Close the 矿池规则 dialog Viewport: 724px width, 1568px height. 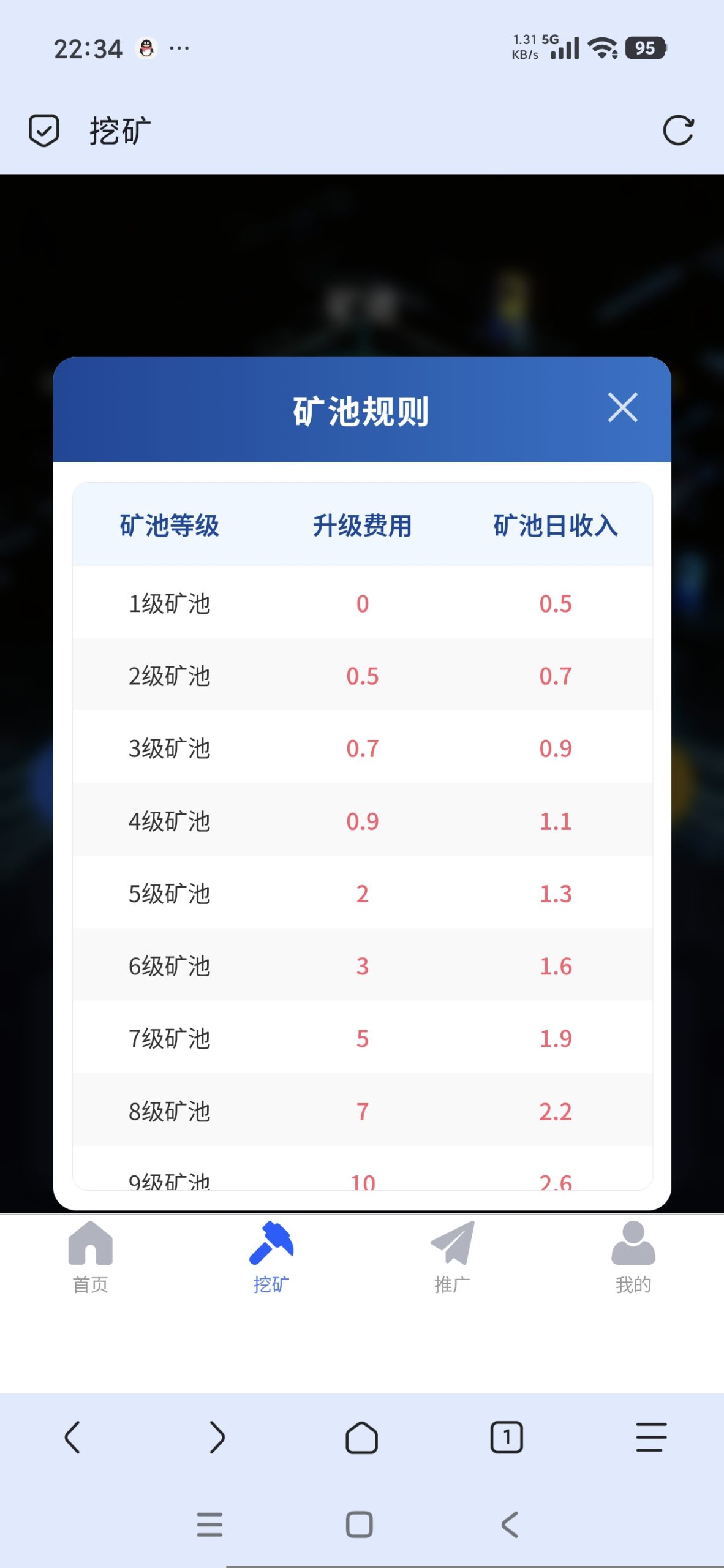(x=622, y=408)
